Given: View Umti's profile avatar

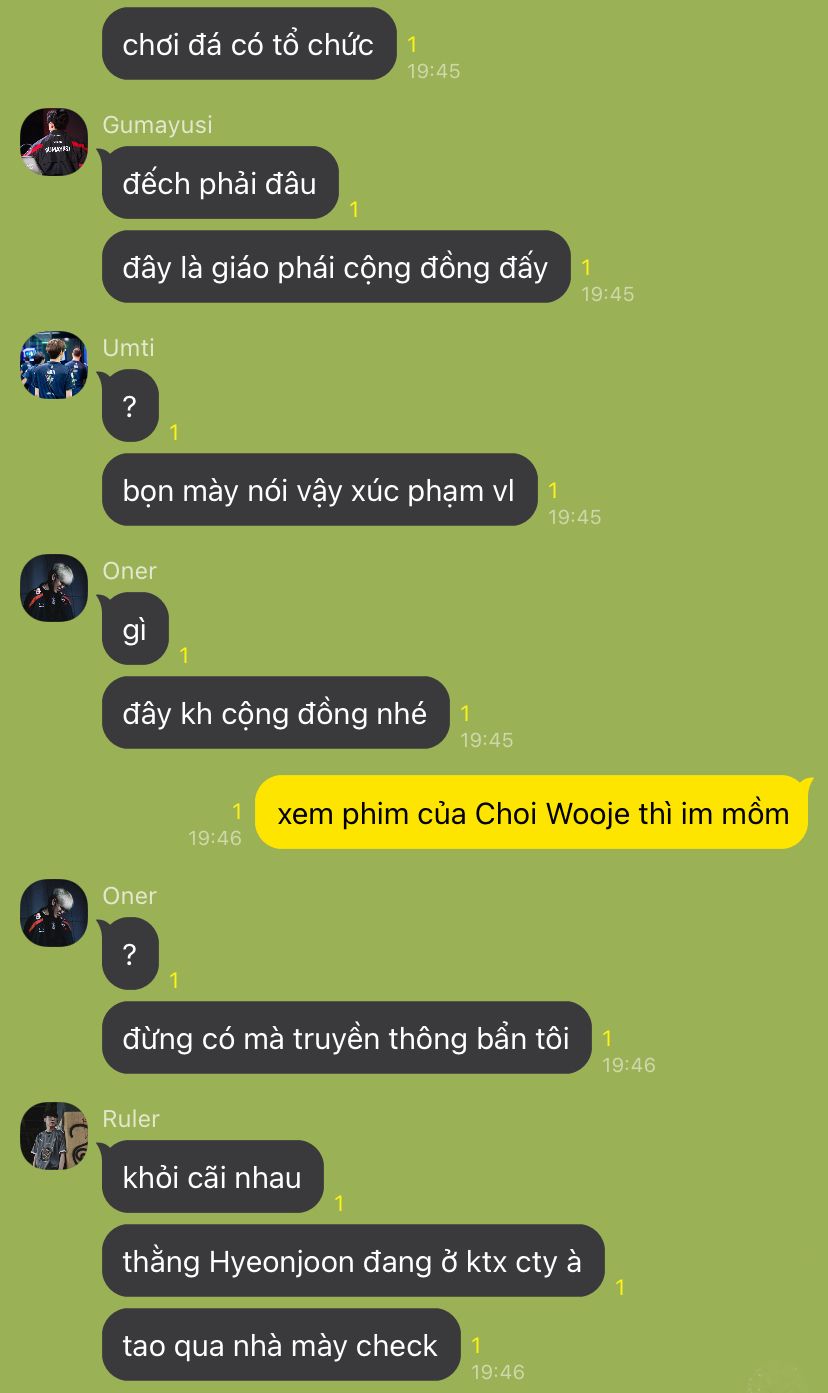Looking at the screenshot, I should pyautogui.click(x=54, y=365).
